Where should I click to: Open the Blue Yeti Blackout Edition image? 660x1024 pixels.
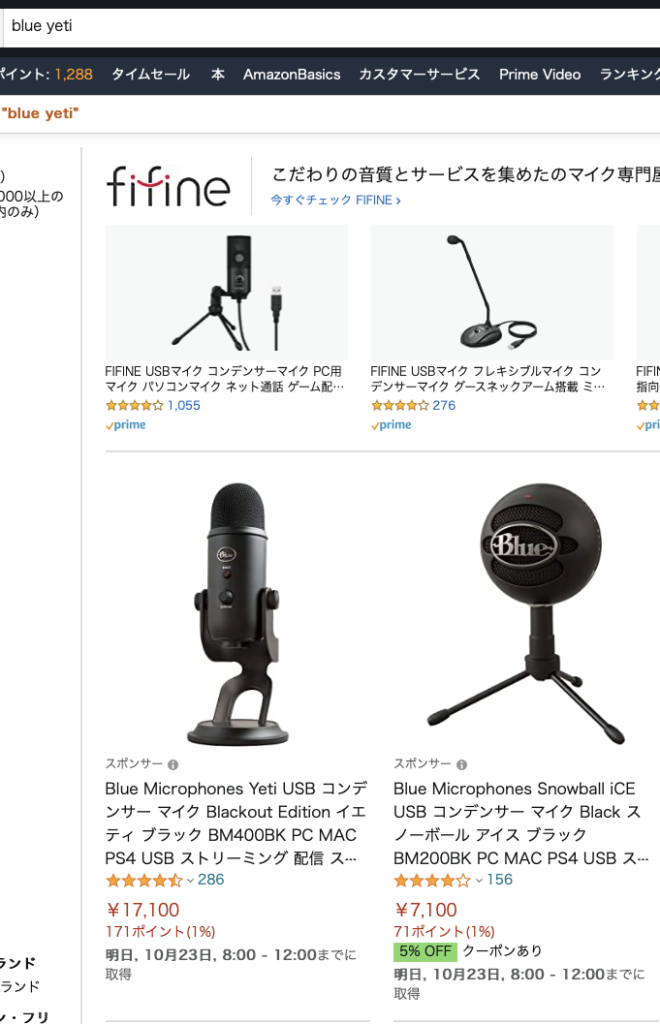pyautogui.click(x=237, y=613)
